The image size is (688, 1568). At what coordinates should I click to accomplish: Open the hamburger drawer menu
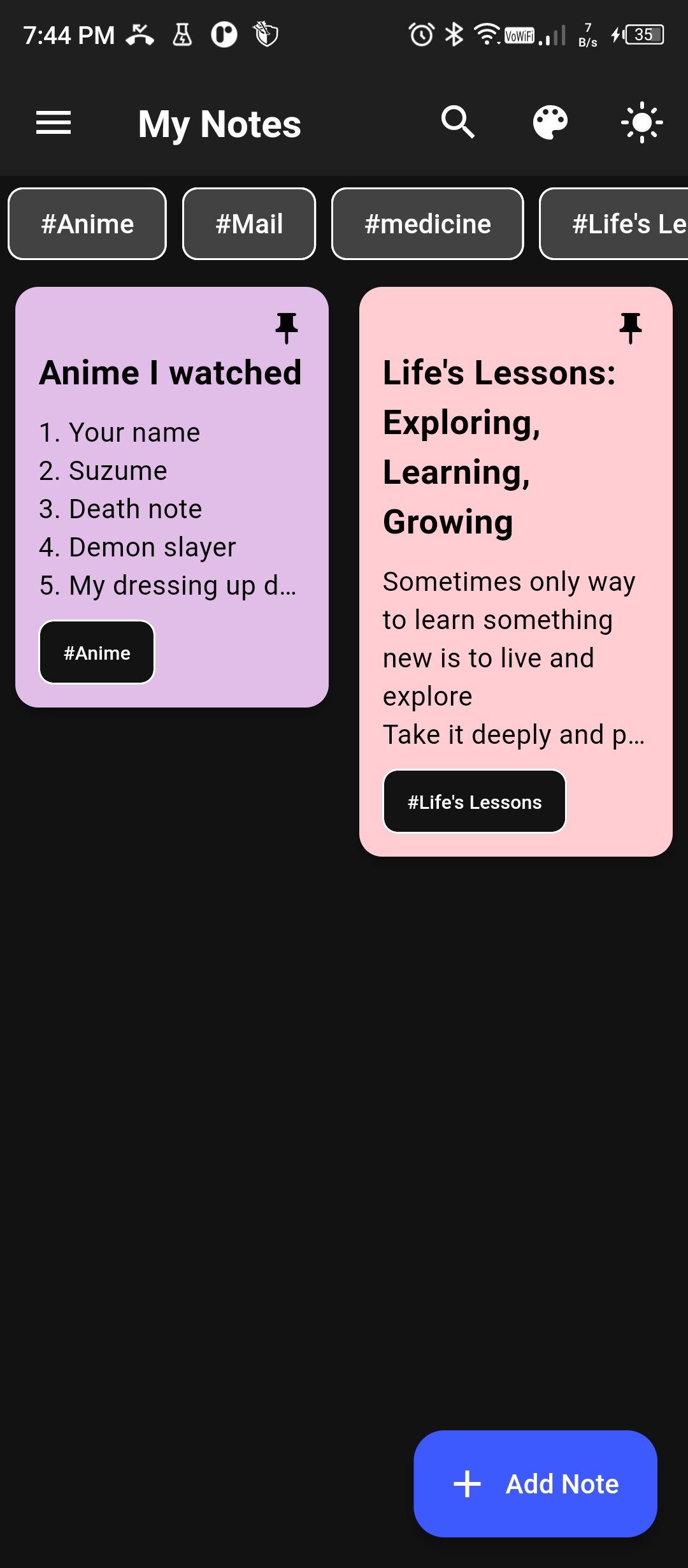54,122
